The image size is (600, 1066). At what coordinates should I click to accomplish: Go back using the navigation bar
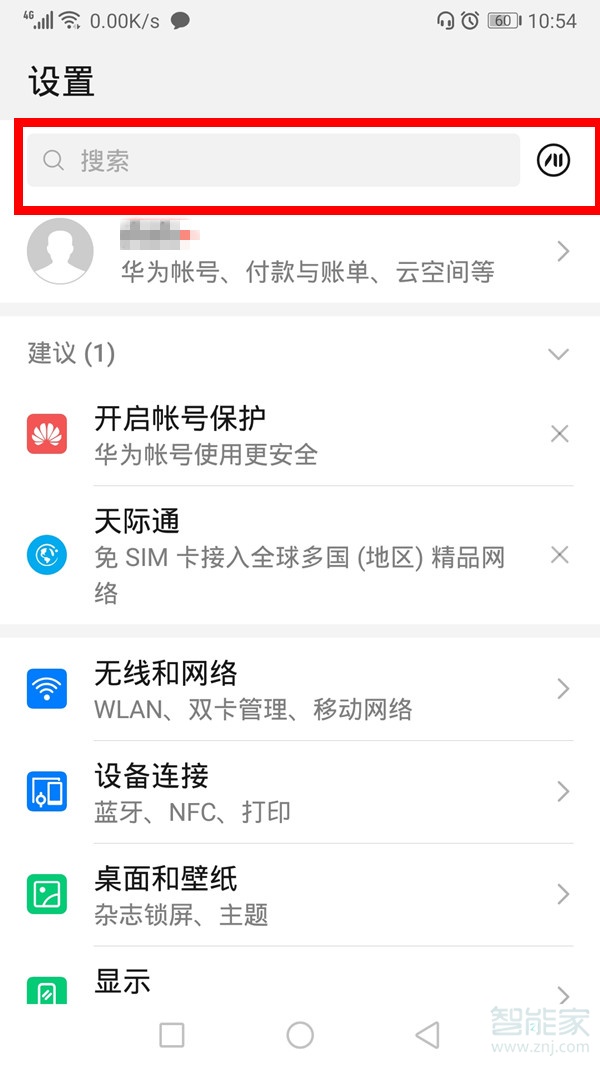427,1035
